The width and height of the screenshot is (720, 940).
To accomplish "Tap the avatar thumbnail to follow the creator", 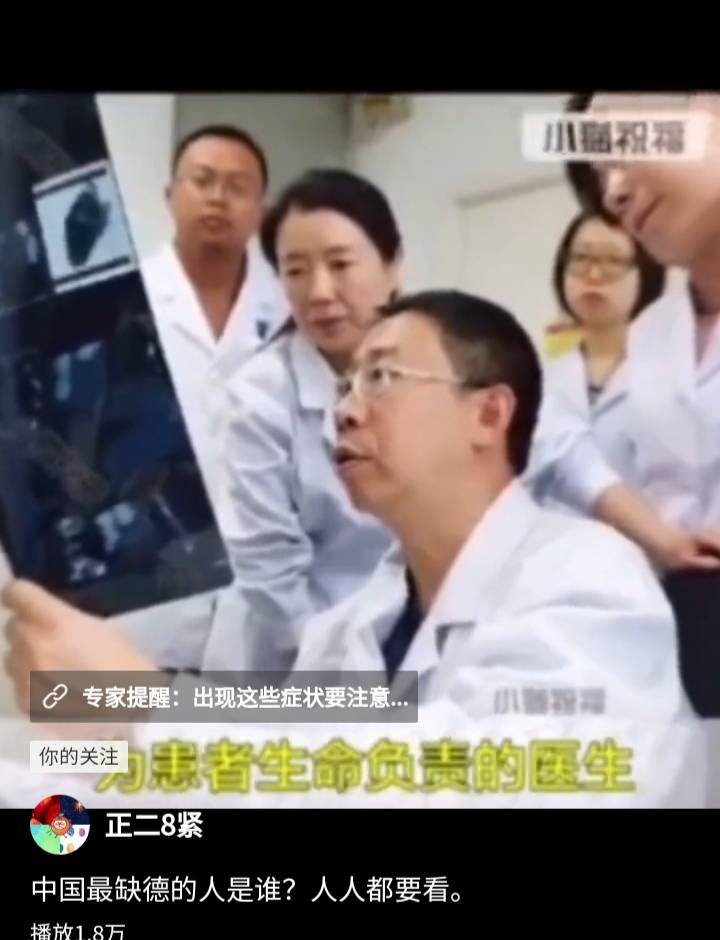I will (x=62, y=822).
